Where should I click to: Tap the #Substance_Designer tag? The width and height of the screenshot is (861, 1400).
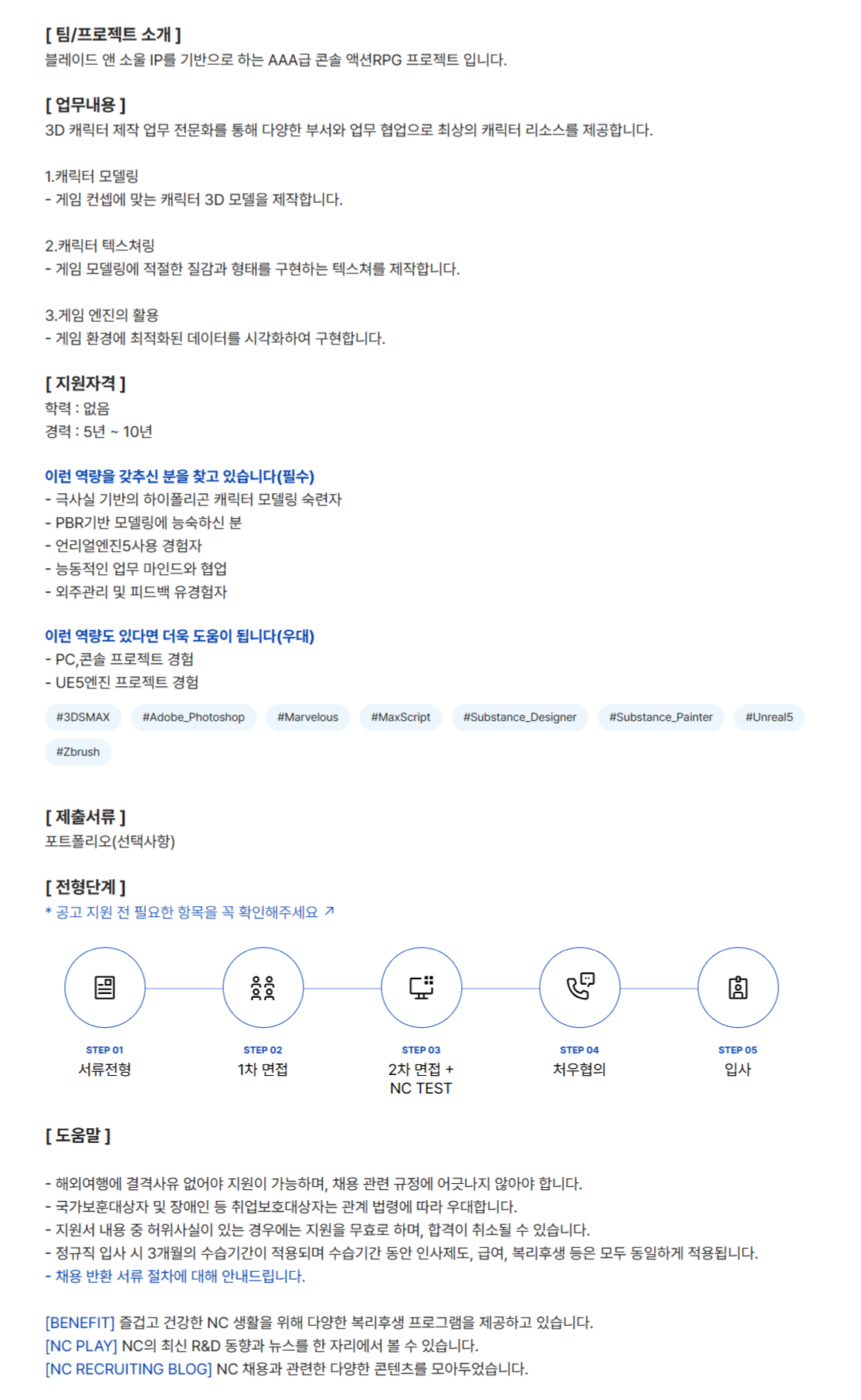519,717
